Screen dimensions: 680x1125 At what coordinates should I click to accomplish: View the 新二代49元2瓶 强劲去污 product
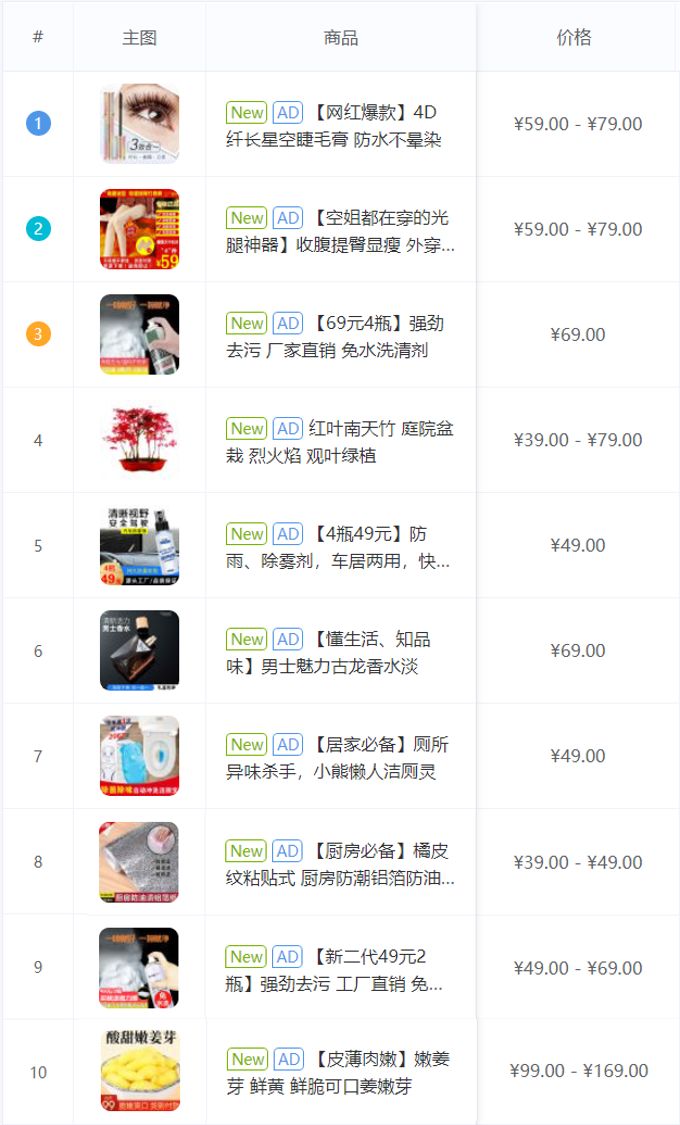click(x=340, y=967)
